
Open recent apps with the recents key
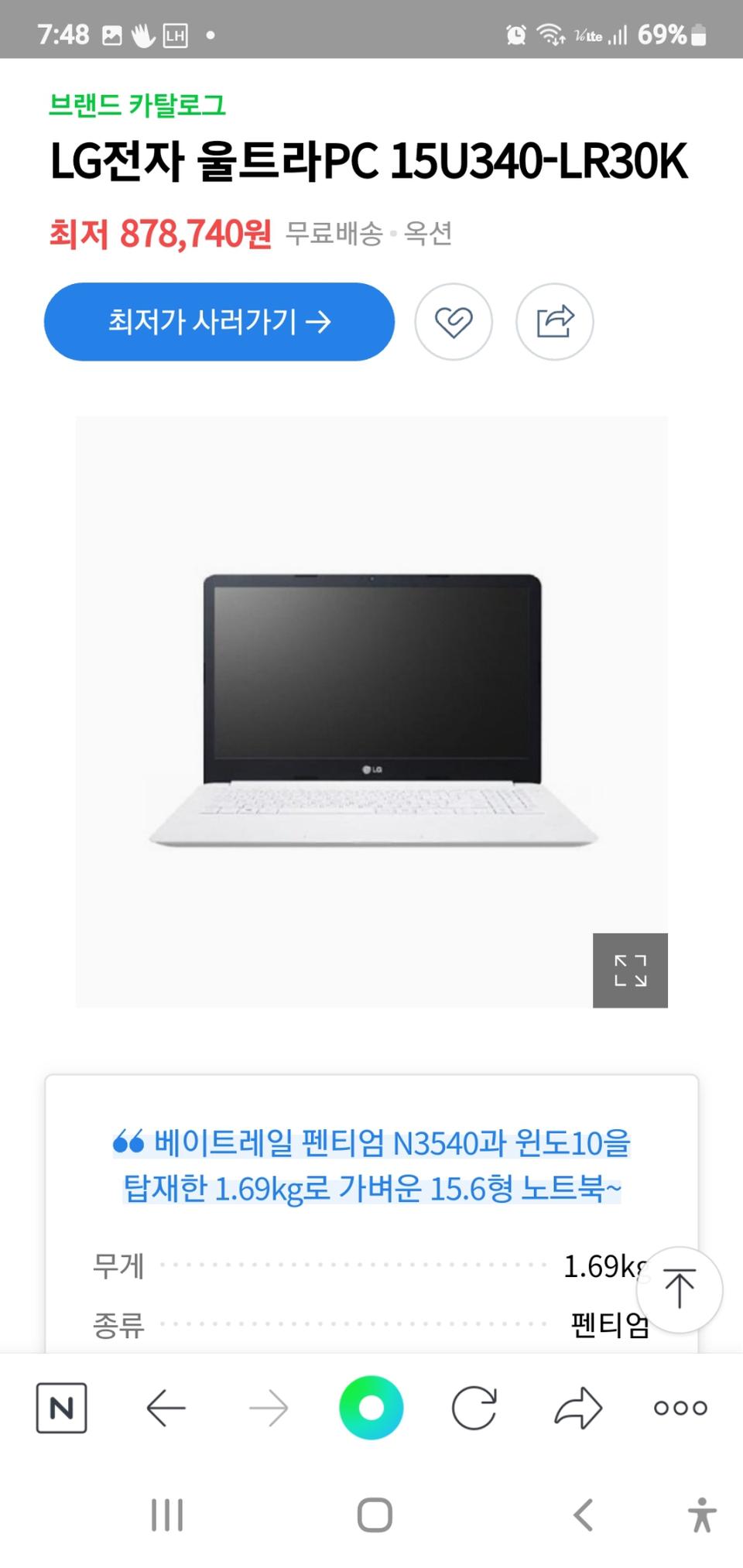167,1515
